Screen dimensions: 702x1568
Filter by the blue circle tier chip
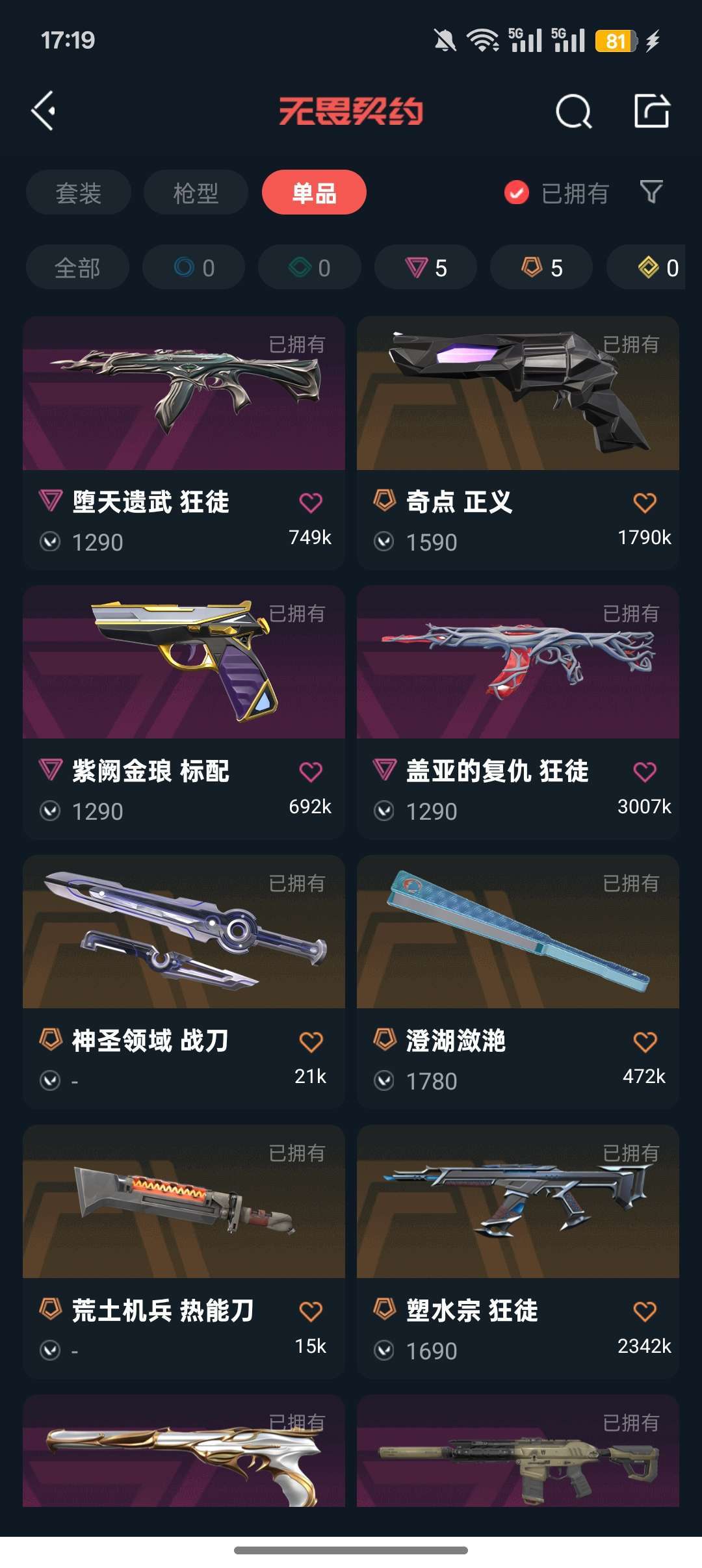(x=194, y=267)
